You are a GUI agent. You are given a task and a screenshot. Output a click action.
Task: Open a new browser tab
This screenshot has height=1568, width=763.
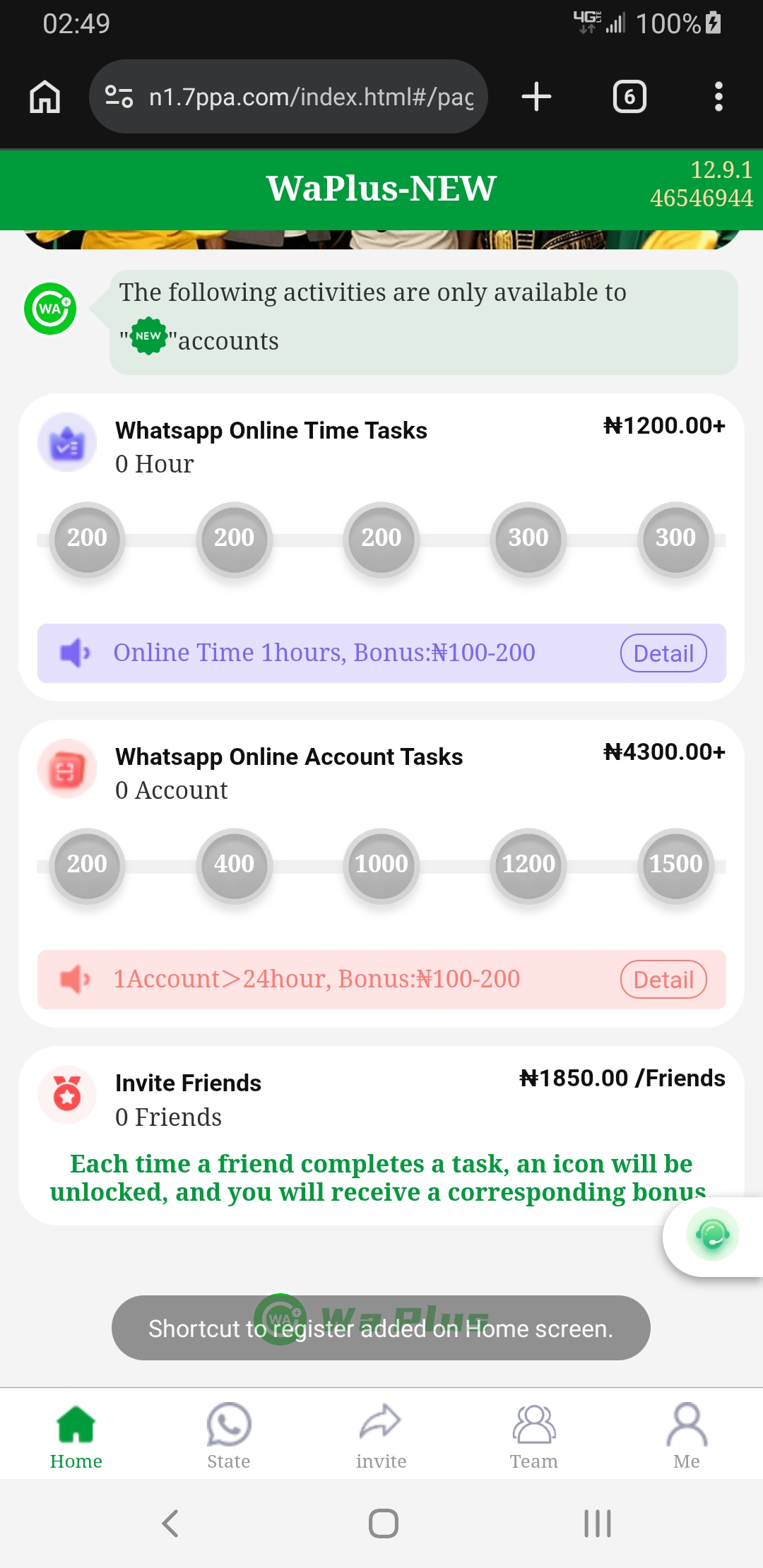[536, 97]
